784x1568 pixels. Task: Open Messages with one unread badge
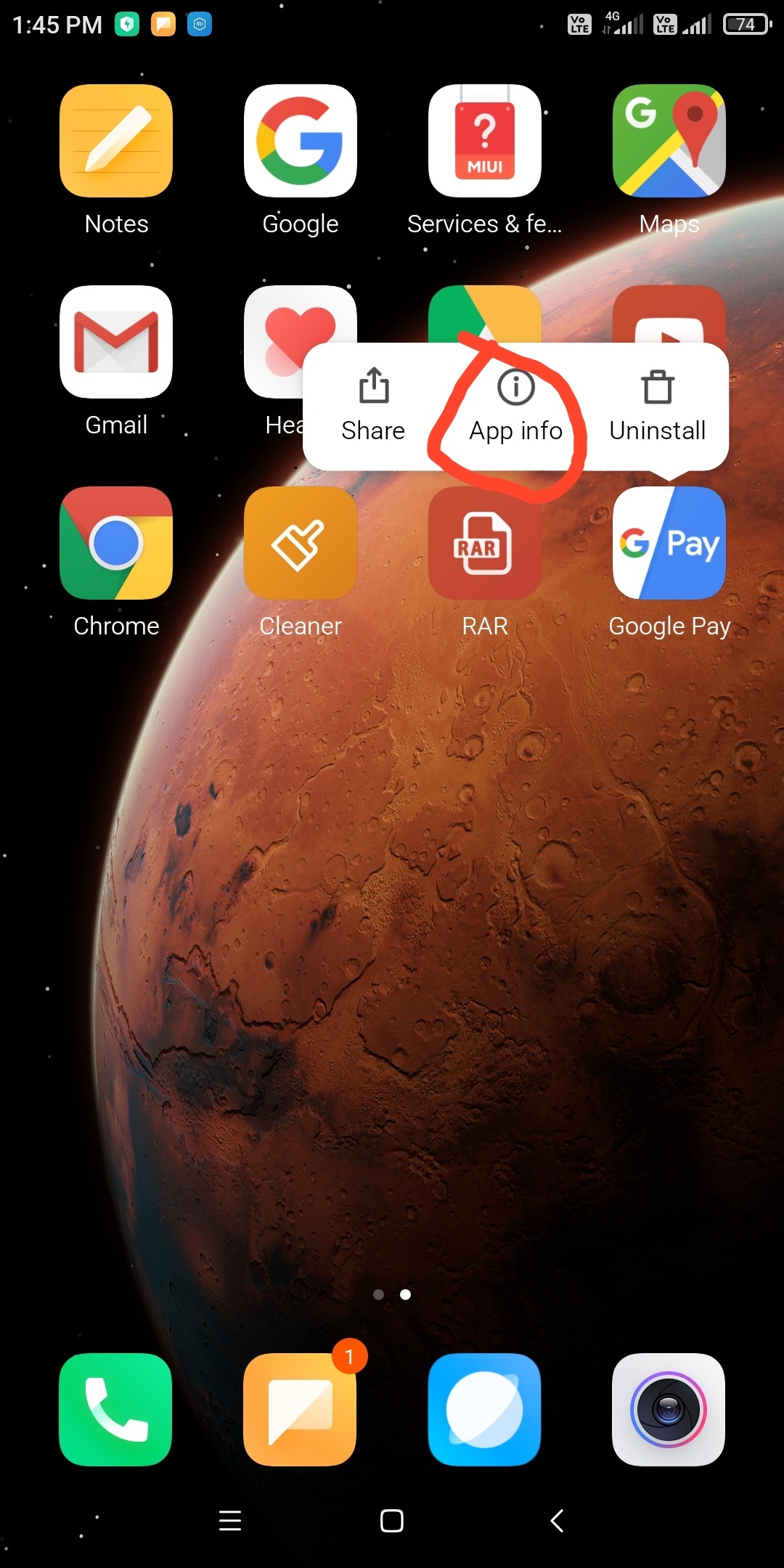pos(300,1409)
